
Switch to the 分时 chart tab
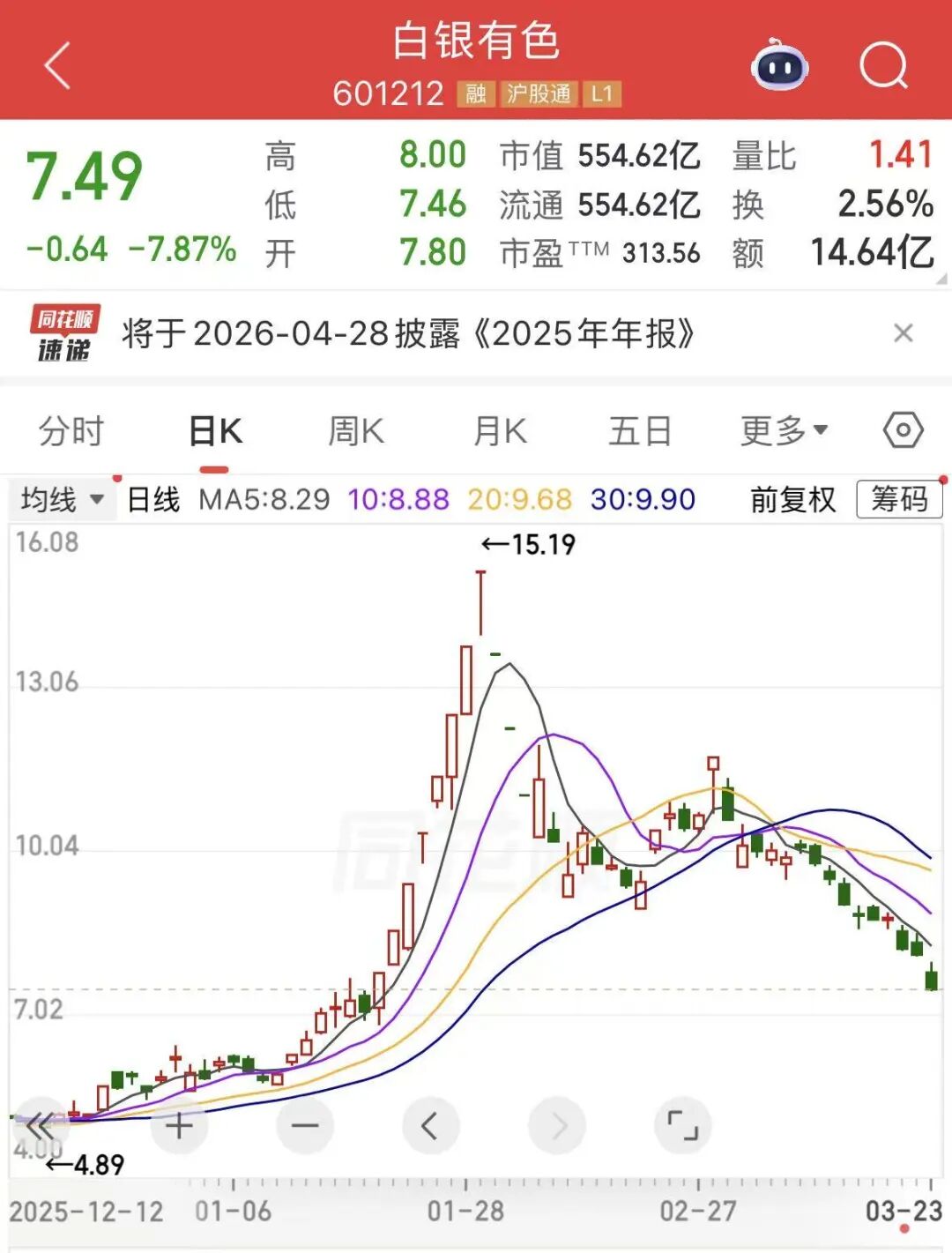[71, 431]
